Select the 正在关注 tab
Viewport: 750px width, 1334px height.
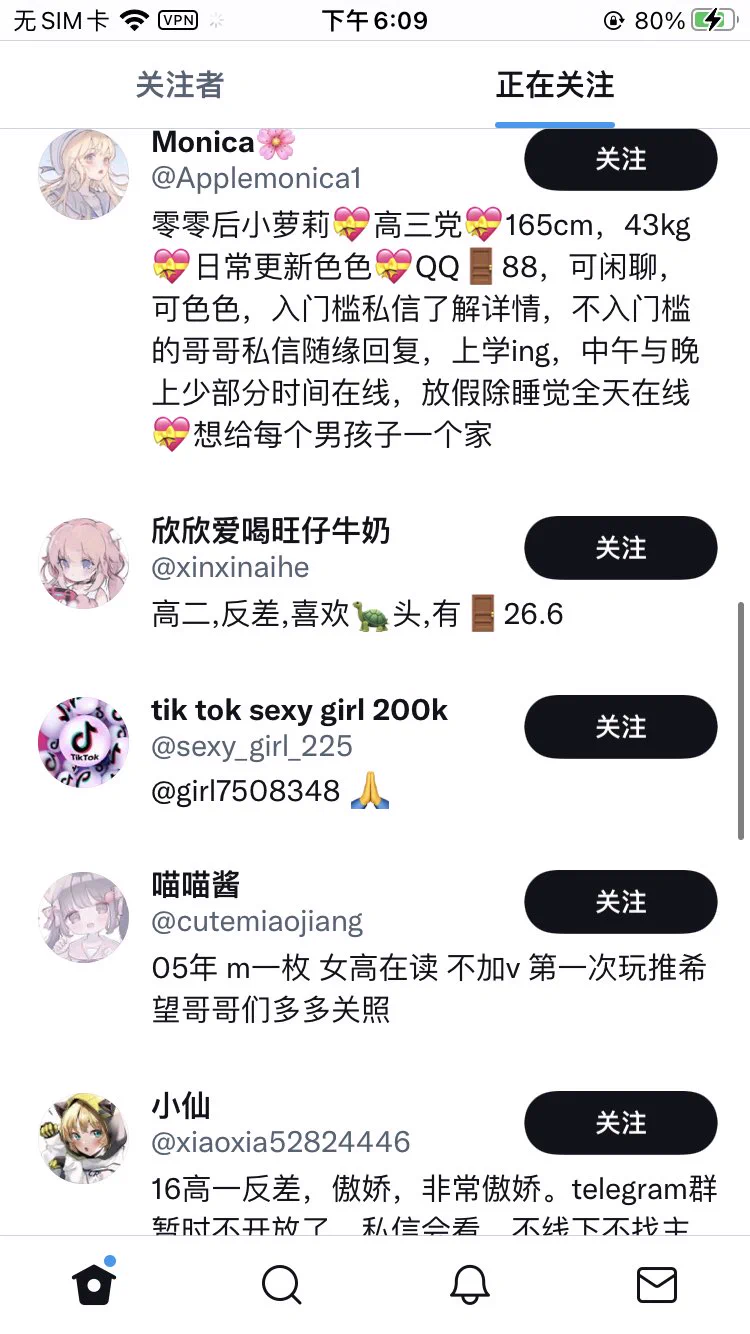[x=555, y=85]
